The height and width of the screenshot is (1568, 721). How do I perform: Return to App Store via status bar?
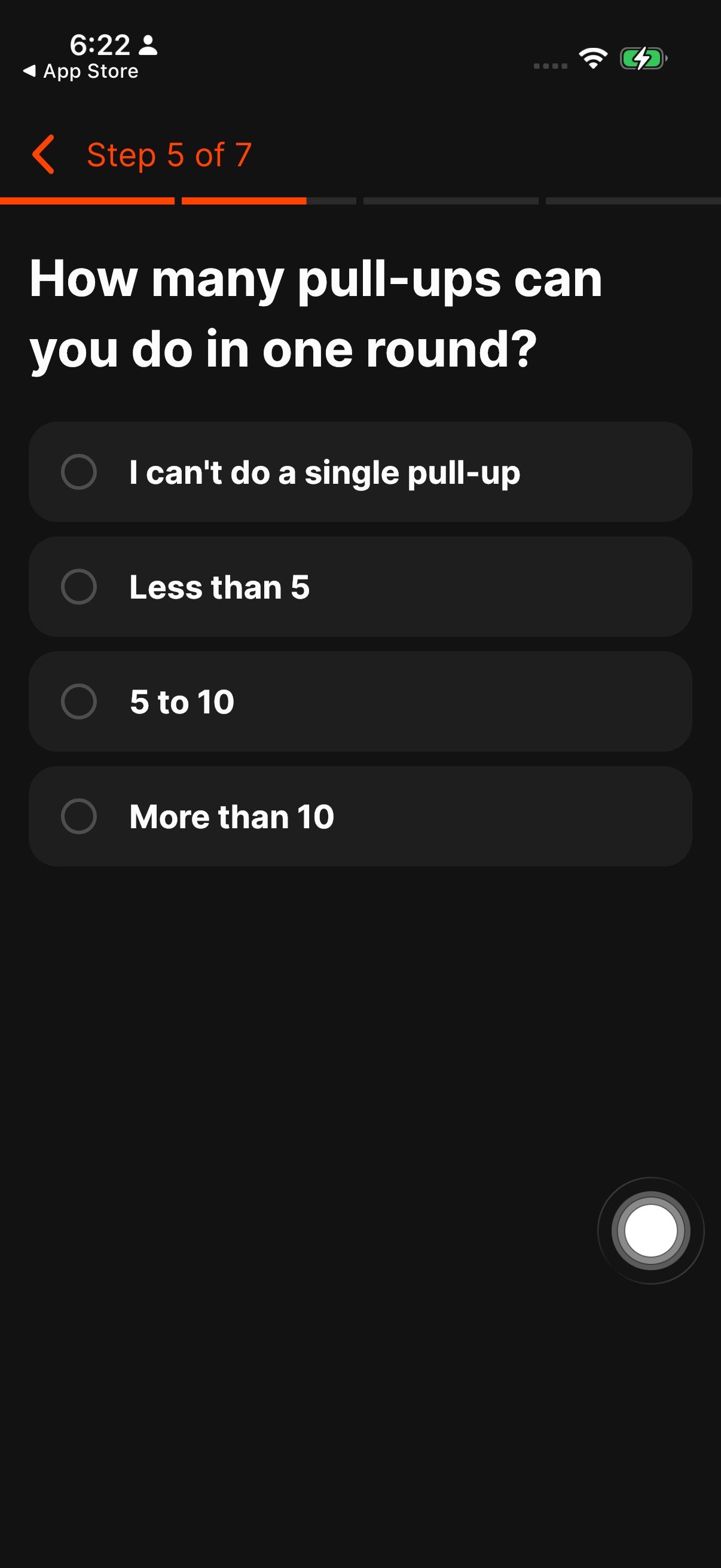(x=81, y=71)
